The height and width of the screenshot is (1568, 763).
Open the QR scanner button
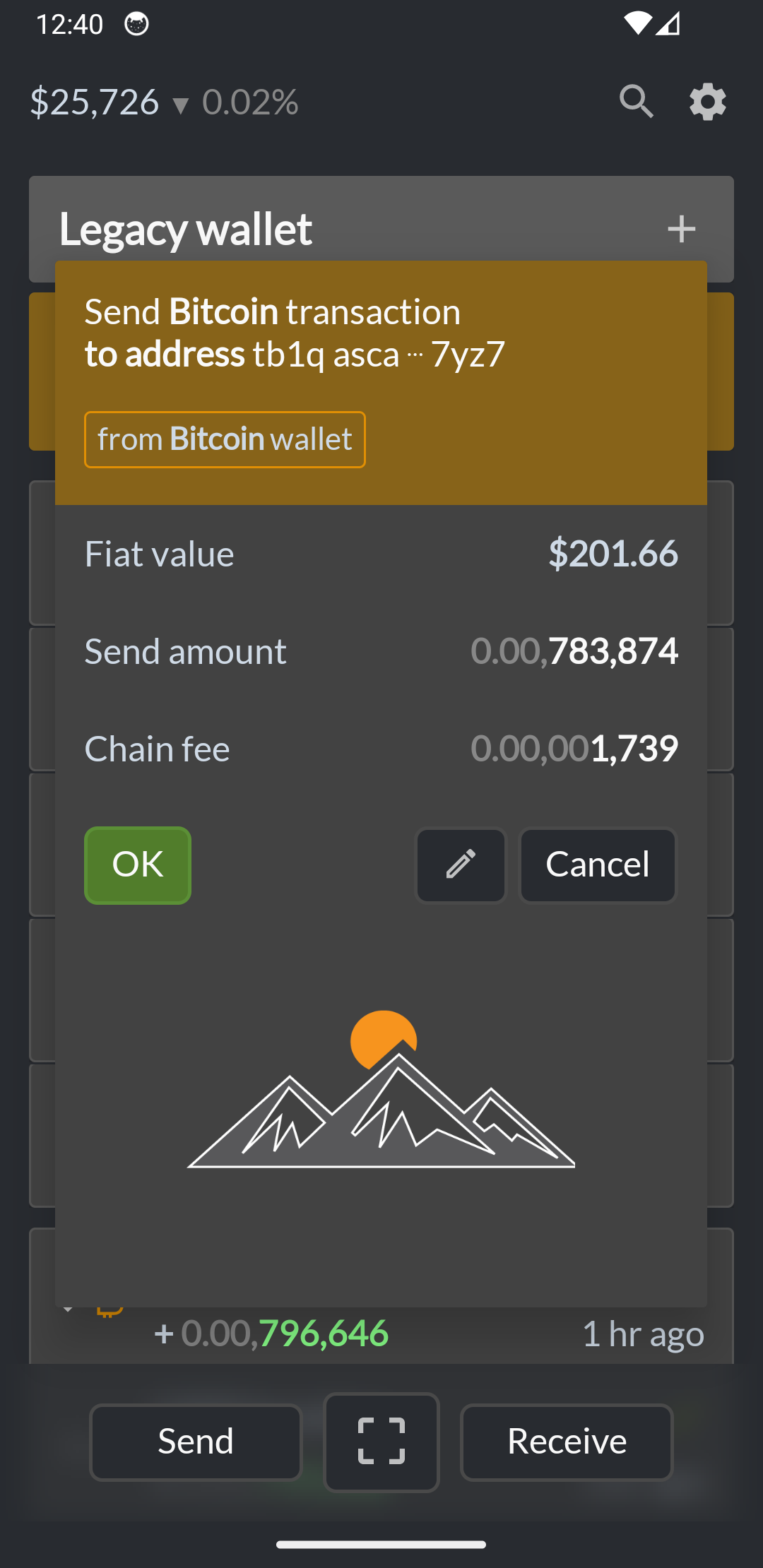pos(381,1442)
